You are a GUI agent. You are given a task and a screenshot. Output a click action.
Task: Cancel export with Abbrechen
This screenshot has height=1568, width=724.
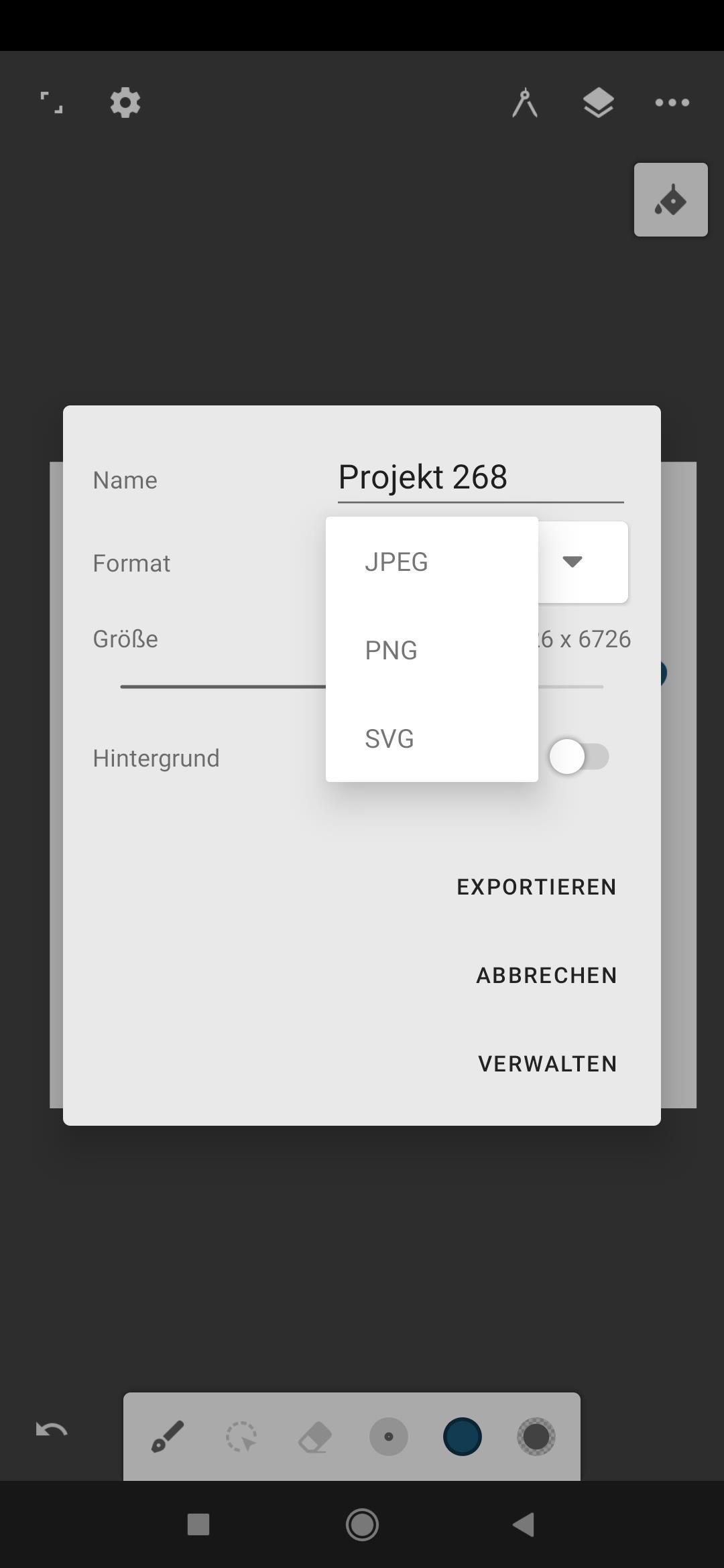coord(546,975)
